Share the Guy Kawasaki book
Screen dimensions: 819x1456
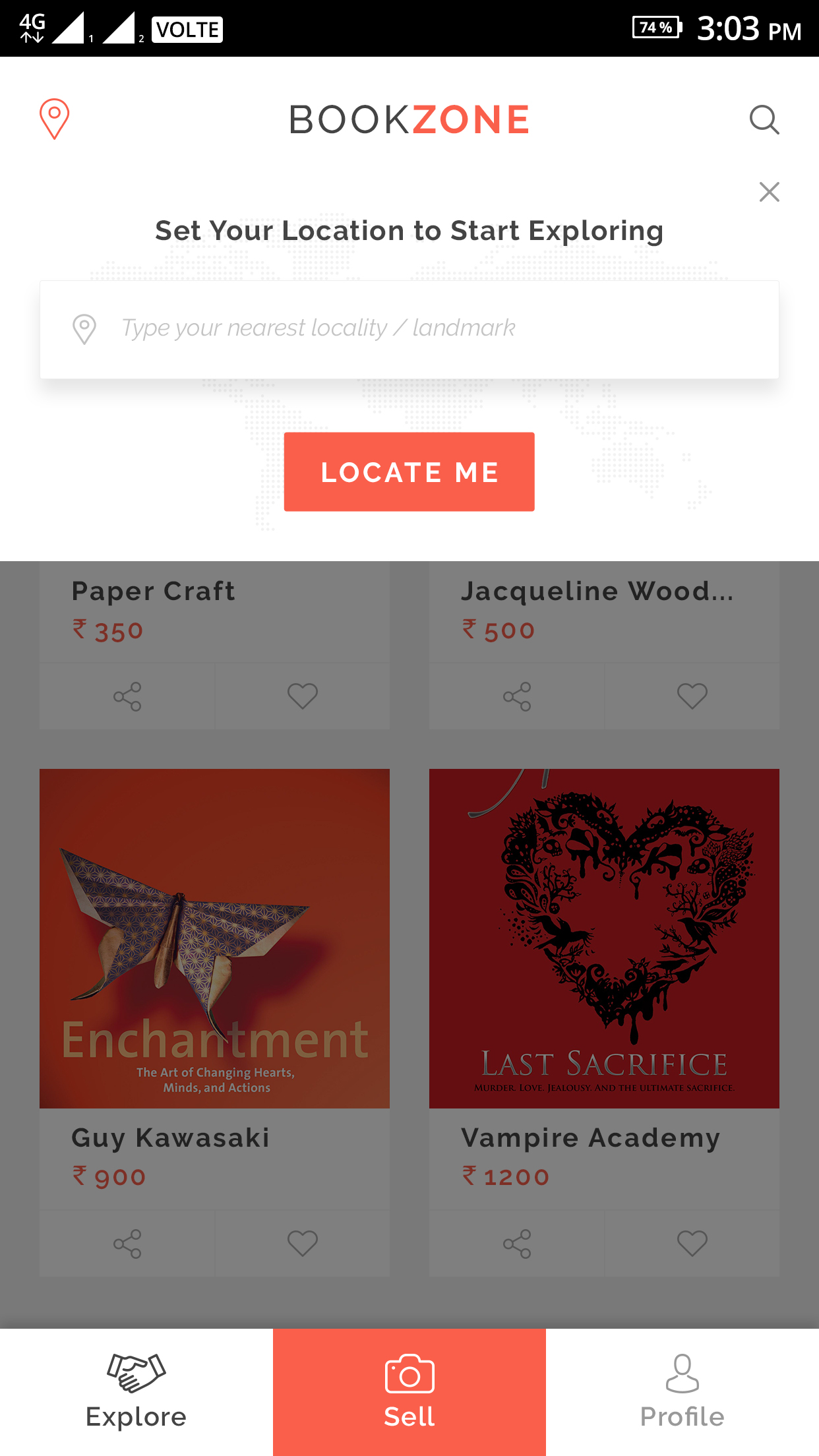[x=127, y=1244]
